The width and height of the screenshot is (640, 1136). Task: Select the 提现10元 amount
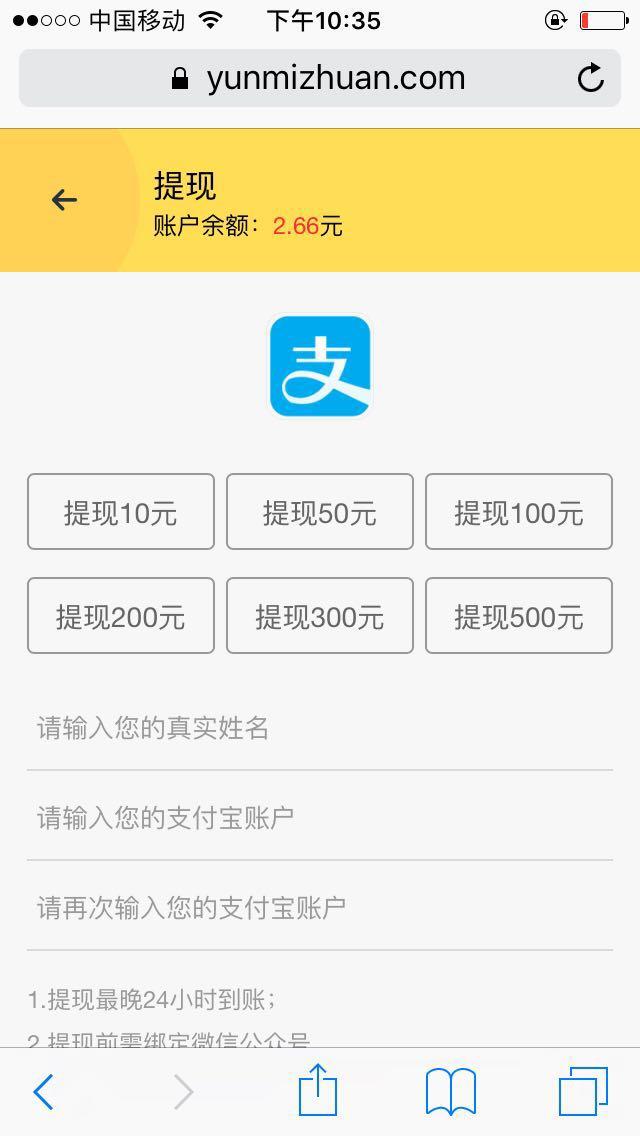121,512
